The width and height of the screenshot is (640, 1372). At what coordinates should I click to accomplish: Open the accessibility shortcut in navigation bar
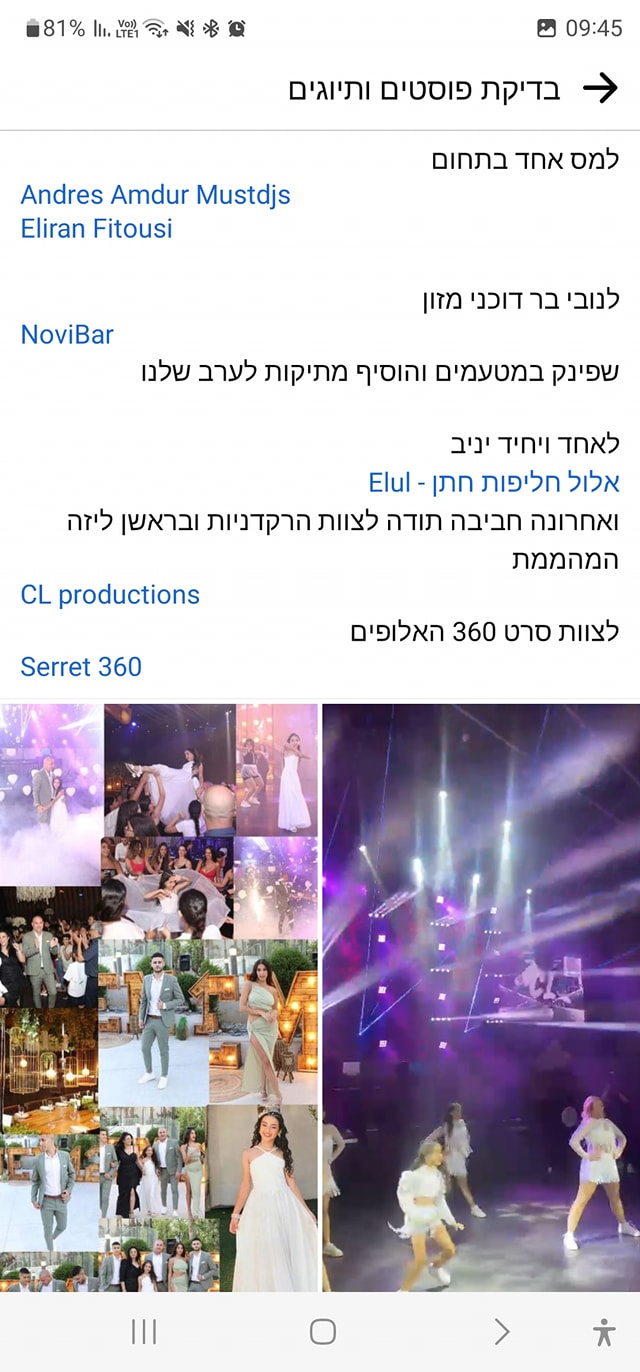[603, 1331]
